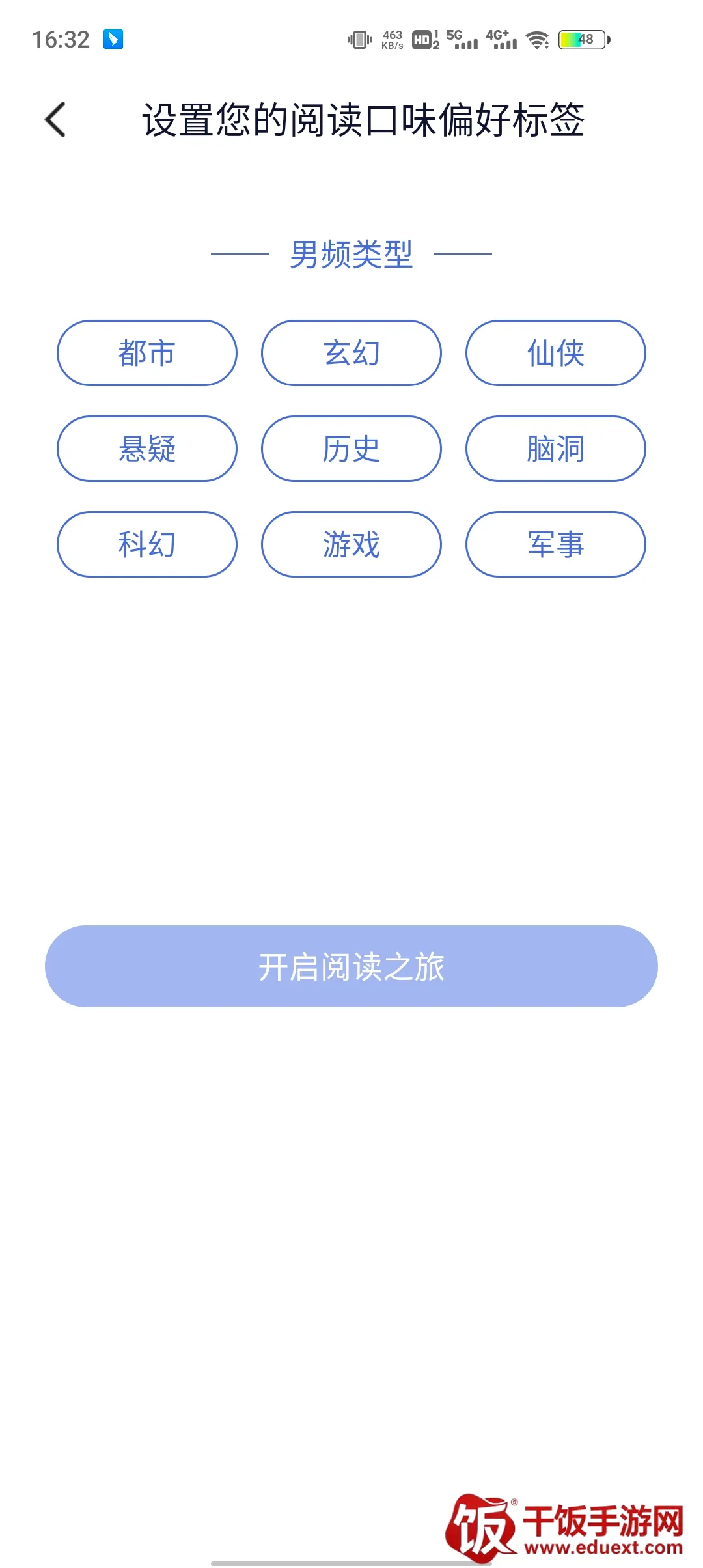
Task: Pick the 仙侠 genre tag
Action: 556,353
